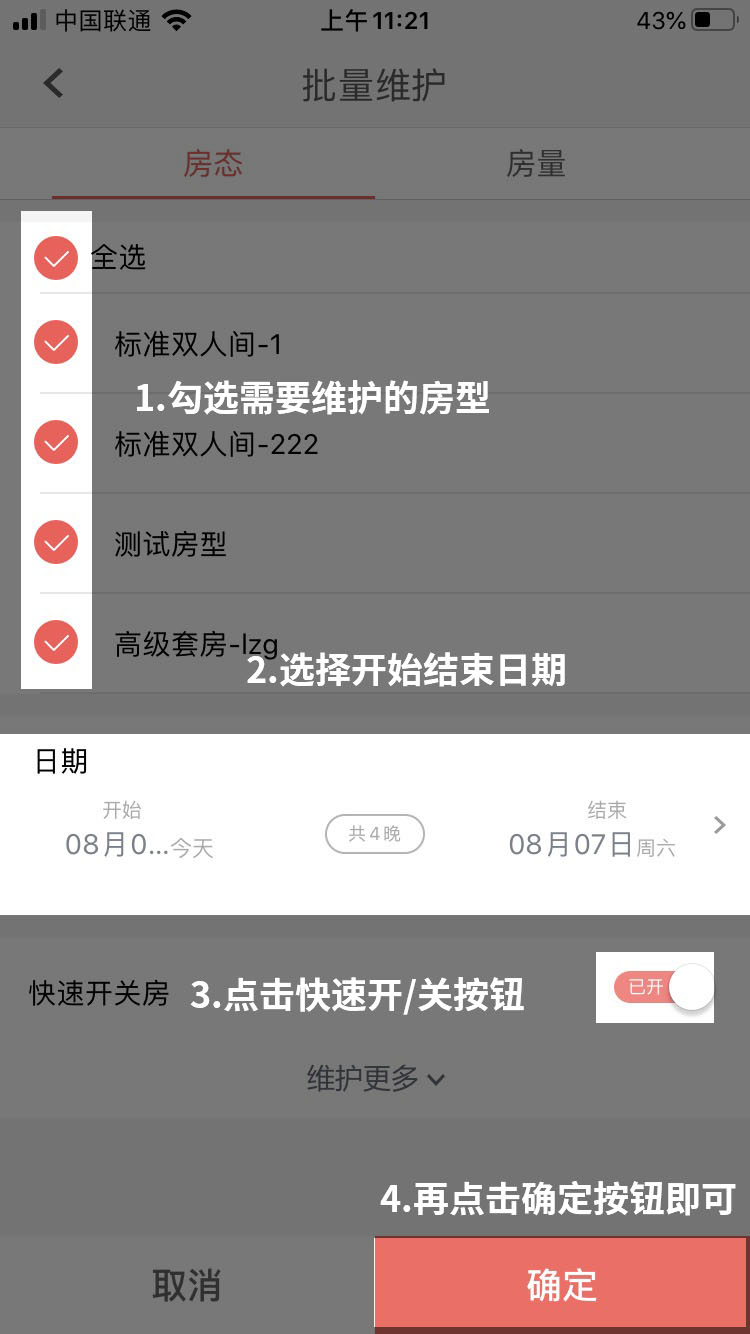Viewport: 750px width, 1334px height.
Task: Expand 维护更多 options
Action: point(375,1079)
